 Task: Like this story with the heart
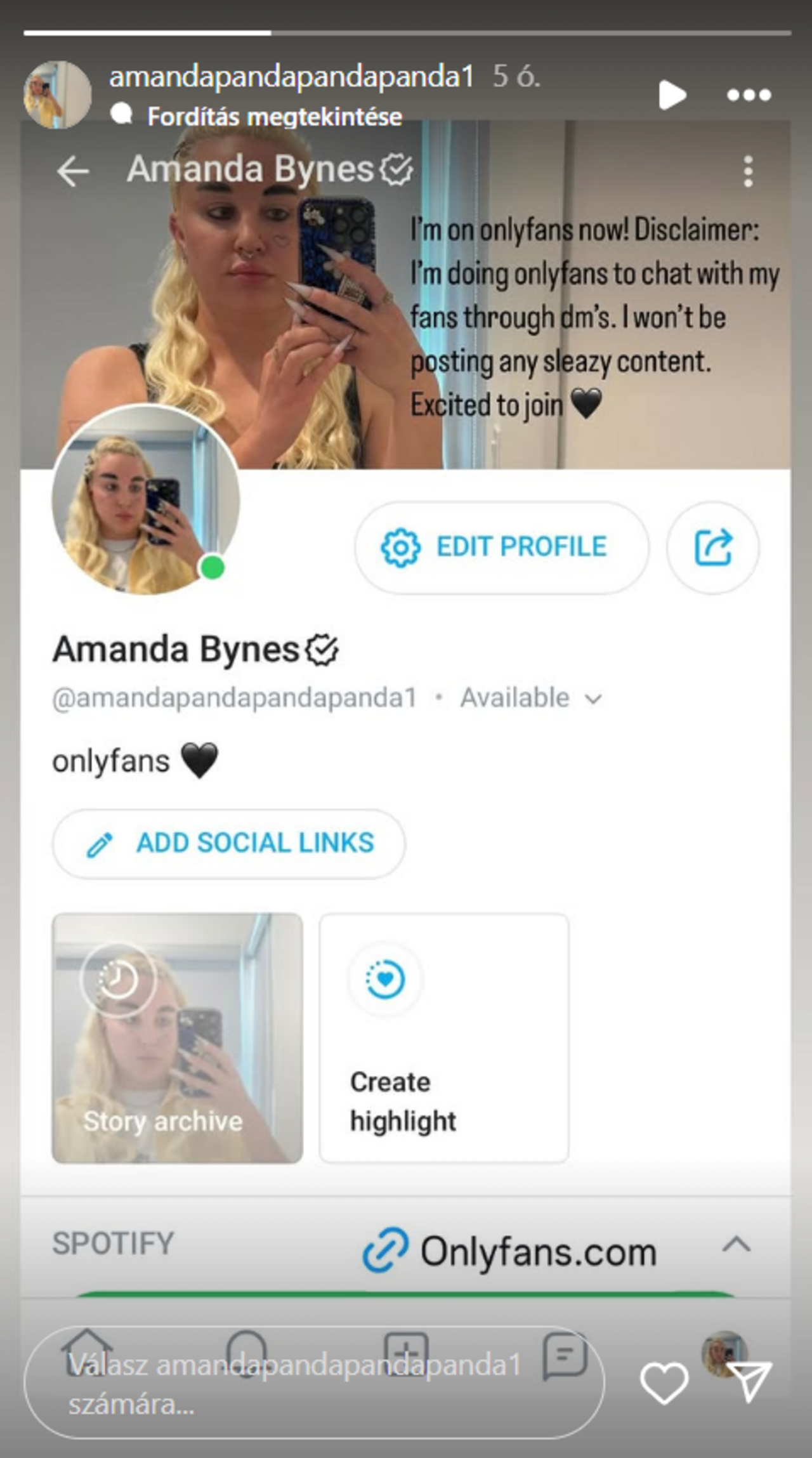click(x=664, y=1384)
